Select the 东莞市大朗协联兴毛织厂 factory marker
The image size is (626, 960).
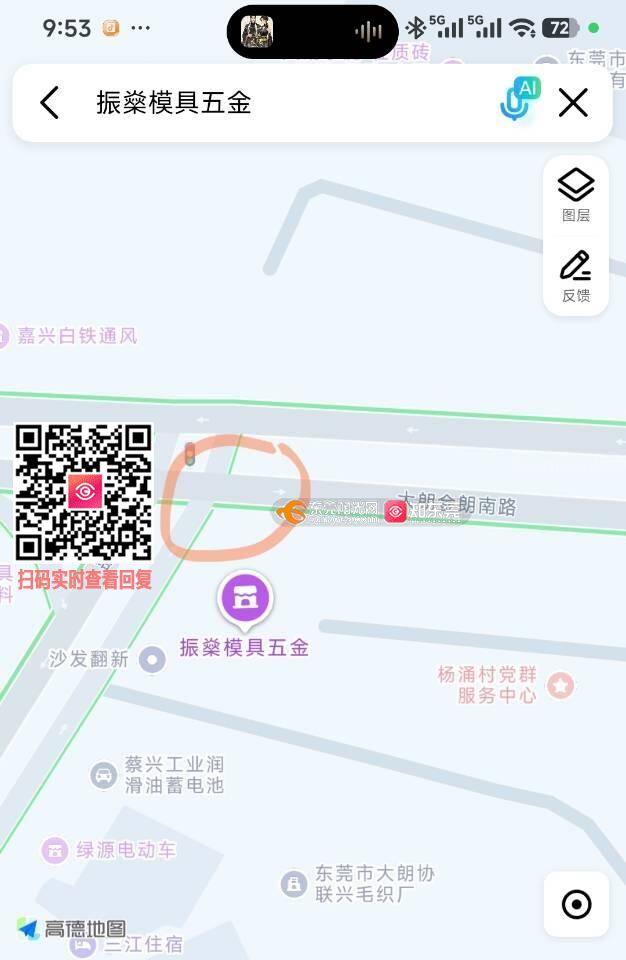[293, 883]
